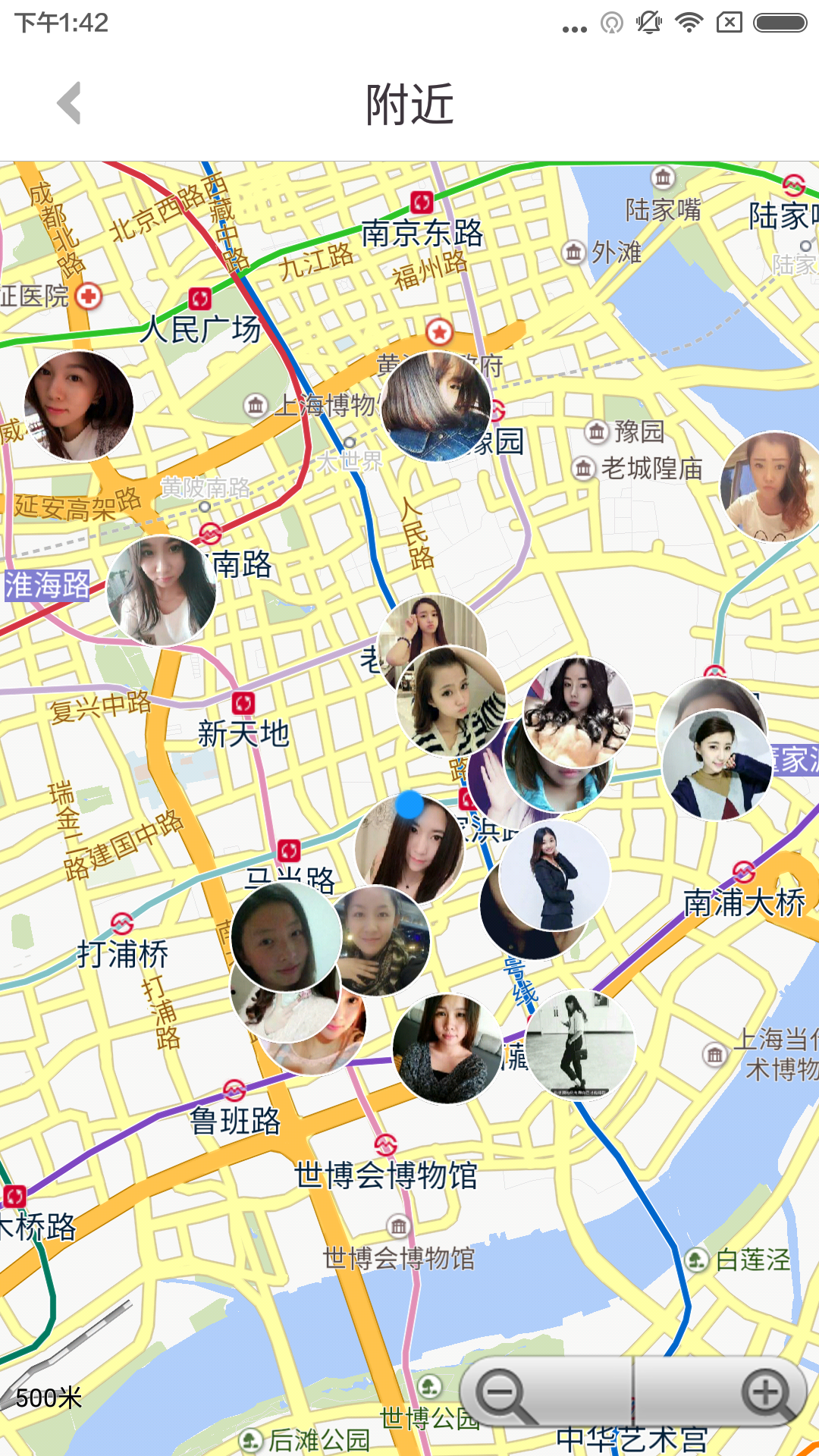The height and width of the screenshot is (1456, 819).
Task: Open avatar of girl in striped top
Action: (x=452, y=701)
